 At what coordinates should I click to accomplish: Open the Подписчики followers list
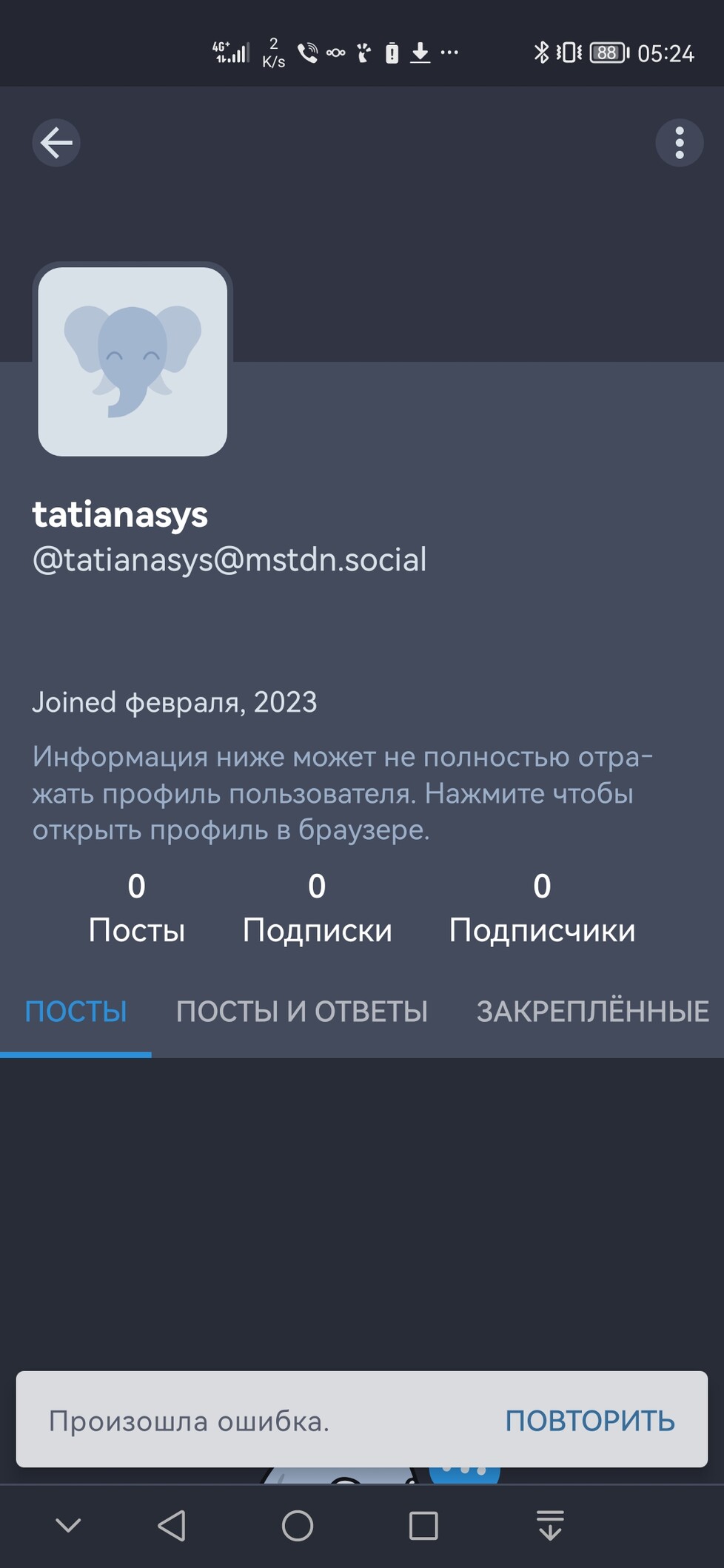pyautogui.click(x=542, y=909)
